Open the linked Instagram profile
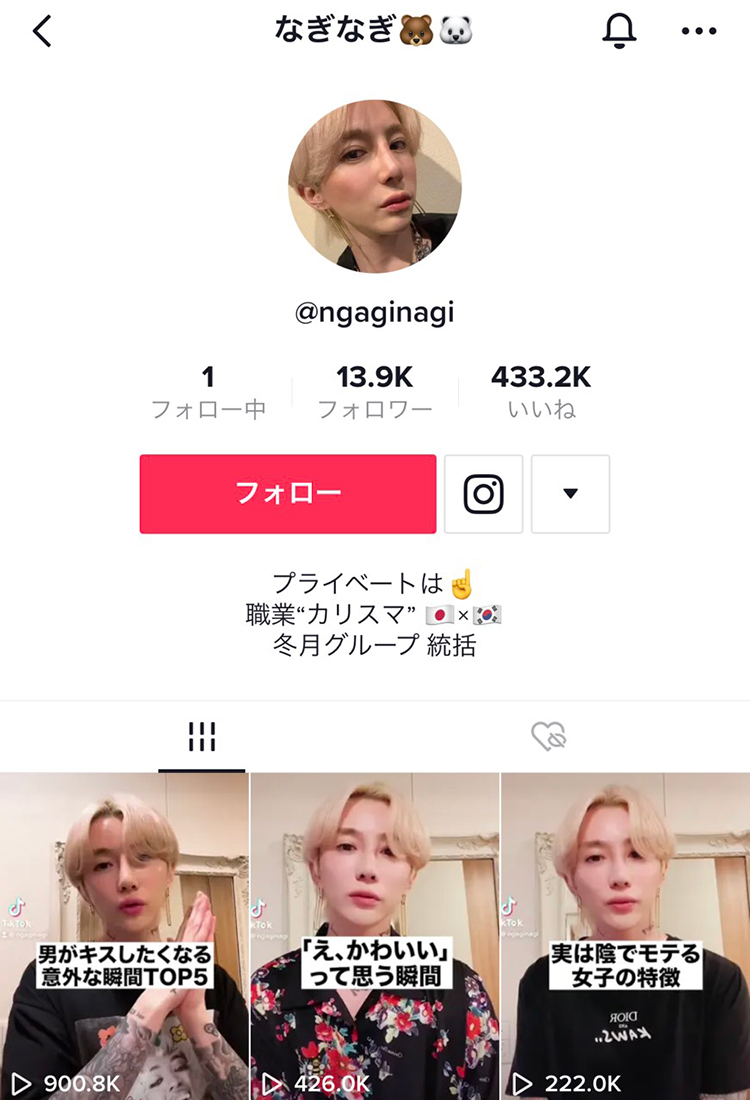Viewport: 750px width, 1100px height. click(x=483, y=494)
